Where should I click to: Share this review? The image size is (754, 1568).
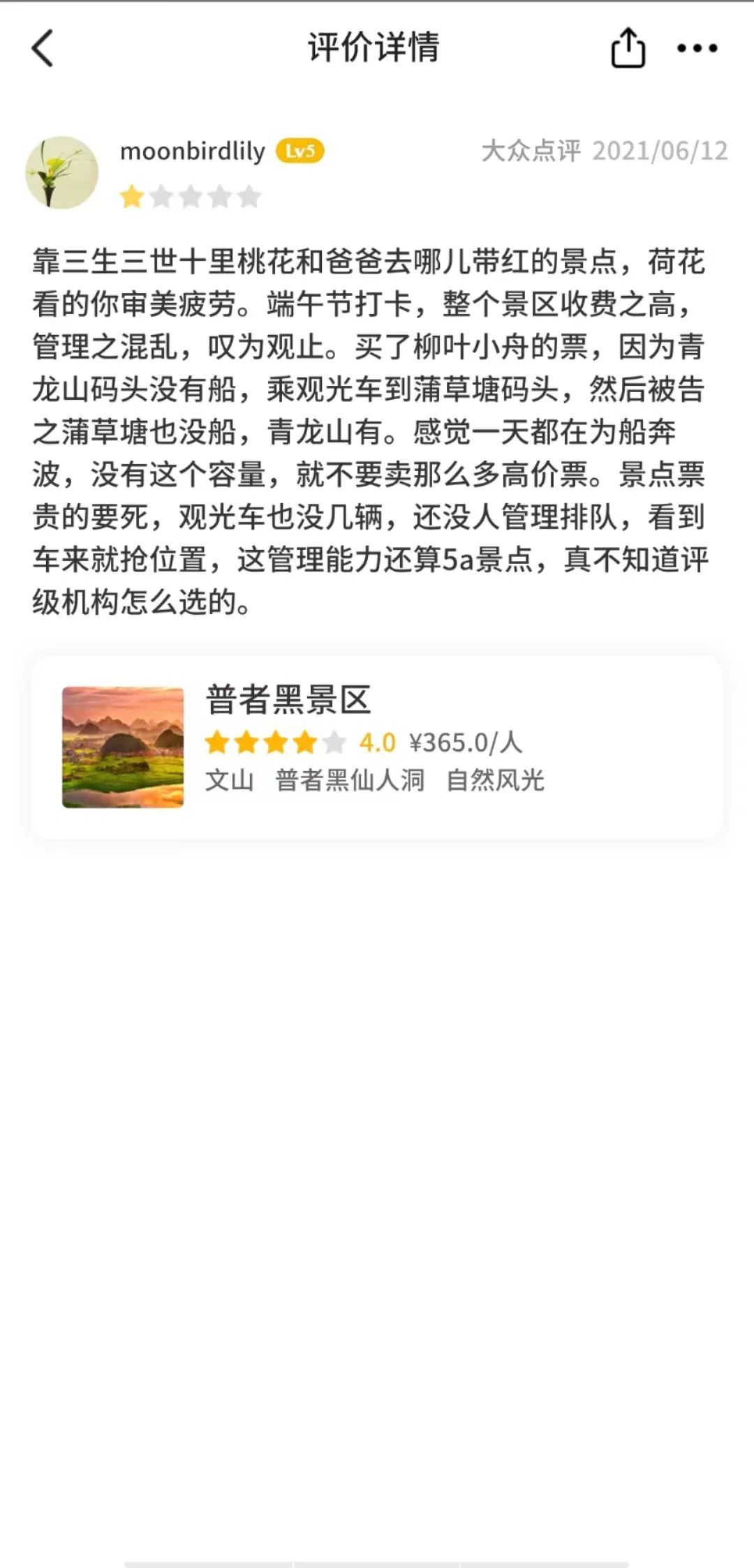(628, 48)
